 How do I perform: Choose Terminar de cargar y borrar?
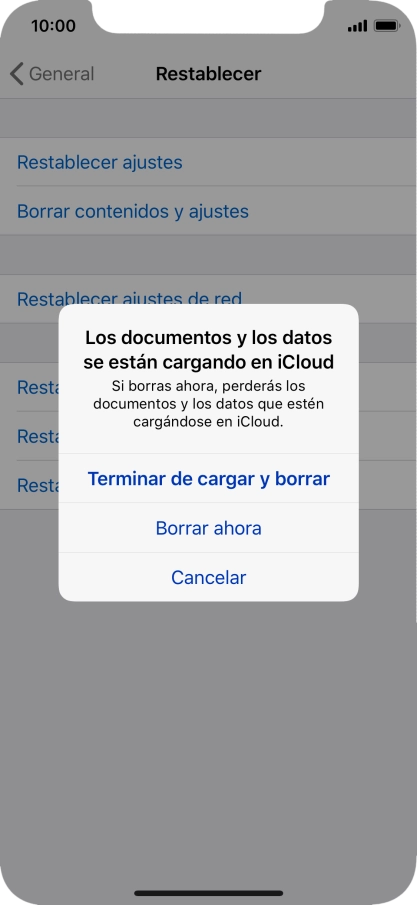pyautogui.click(x=208, y=478)
